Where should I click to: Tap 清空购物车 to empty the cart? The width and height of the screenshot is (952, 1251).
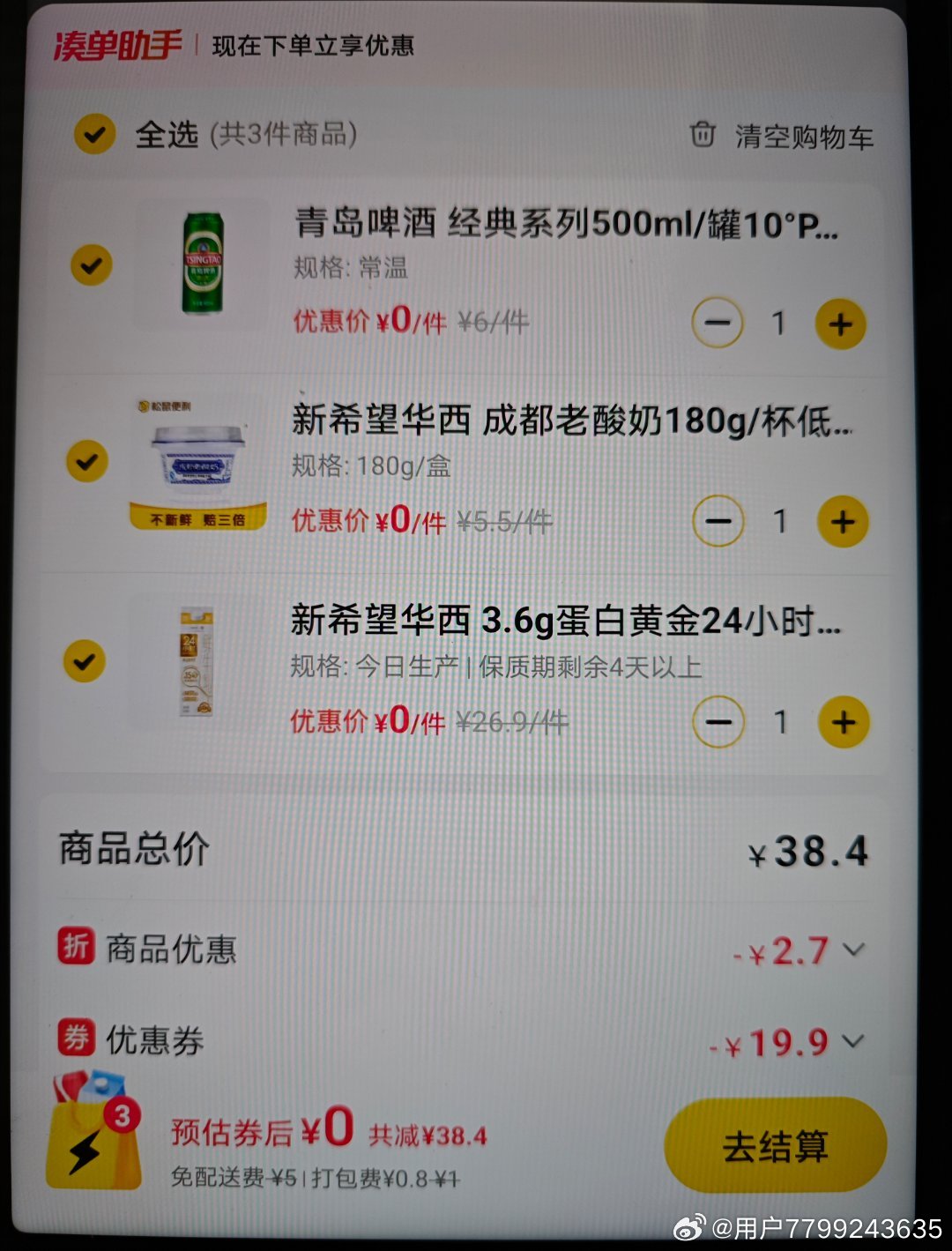(782, 137)
